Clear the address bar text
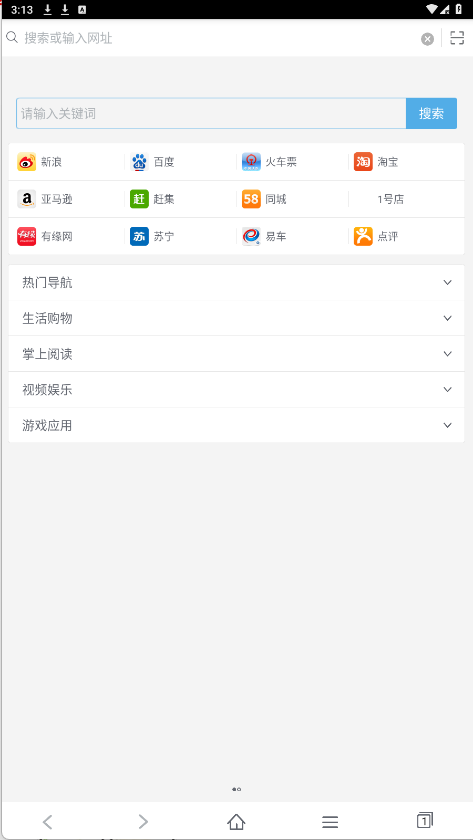Viewport: 473px width, 840px height. click(x=427, y=39)
